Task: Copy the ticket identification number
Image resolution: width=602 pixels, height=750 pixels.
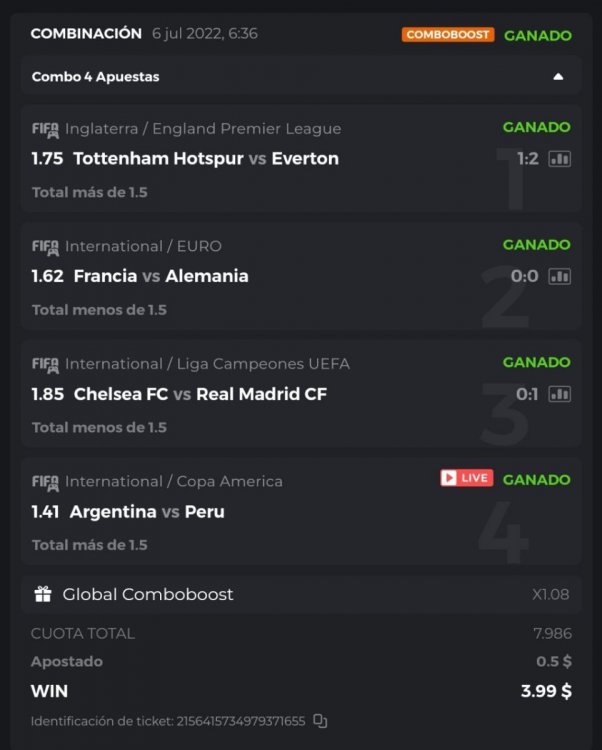Action: (320, 720)
